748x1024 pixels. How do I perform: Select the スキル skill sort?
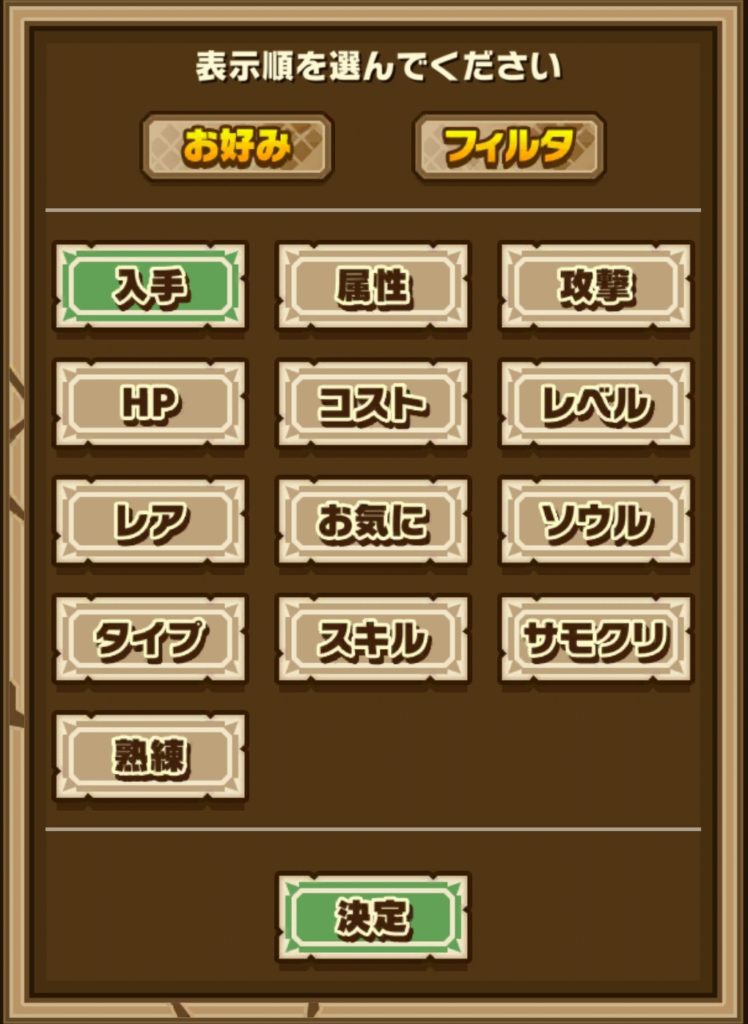point(373,639)
